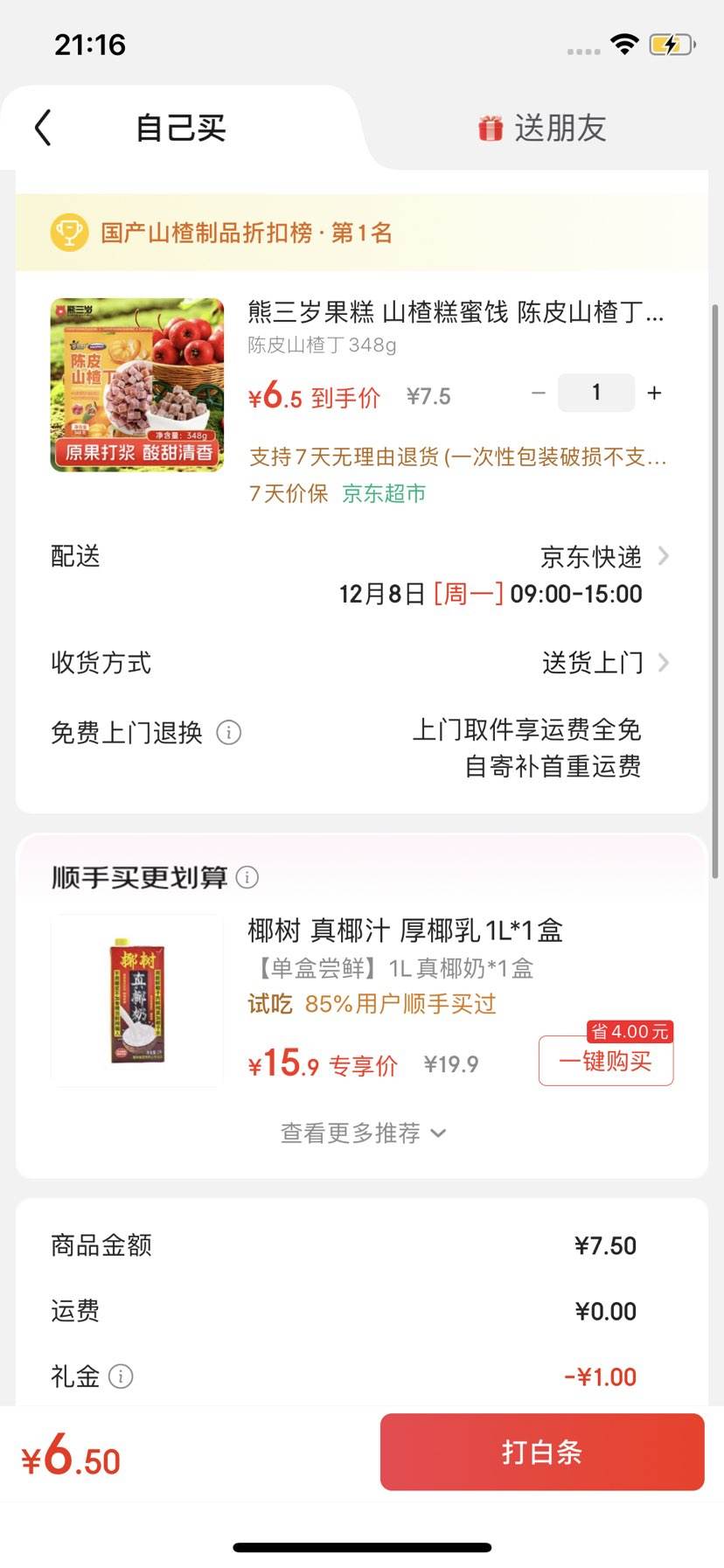
Task: Click the info icon beside 礼金
Action: click(122, 1376)
